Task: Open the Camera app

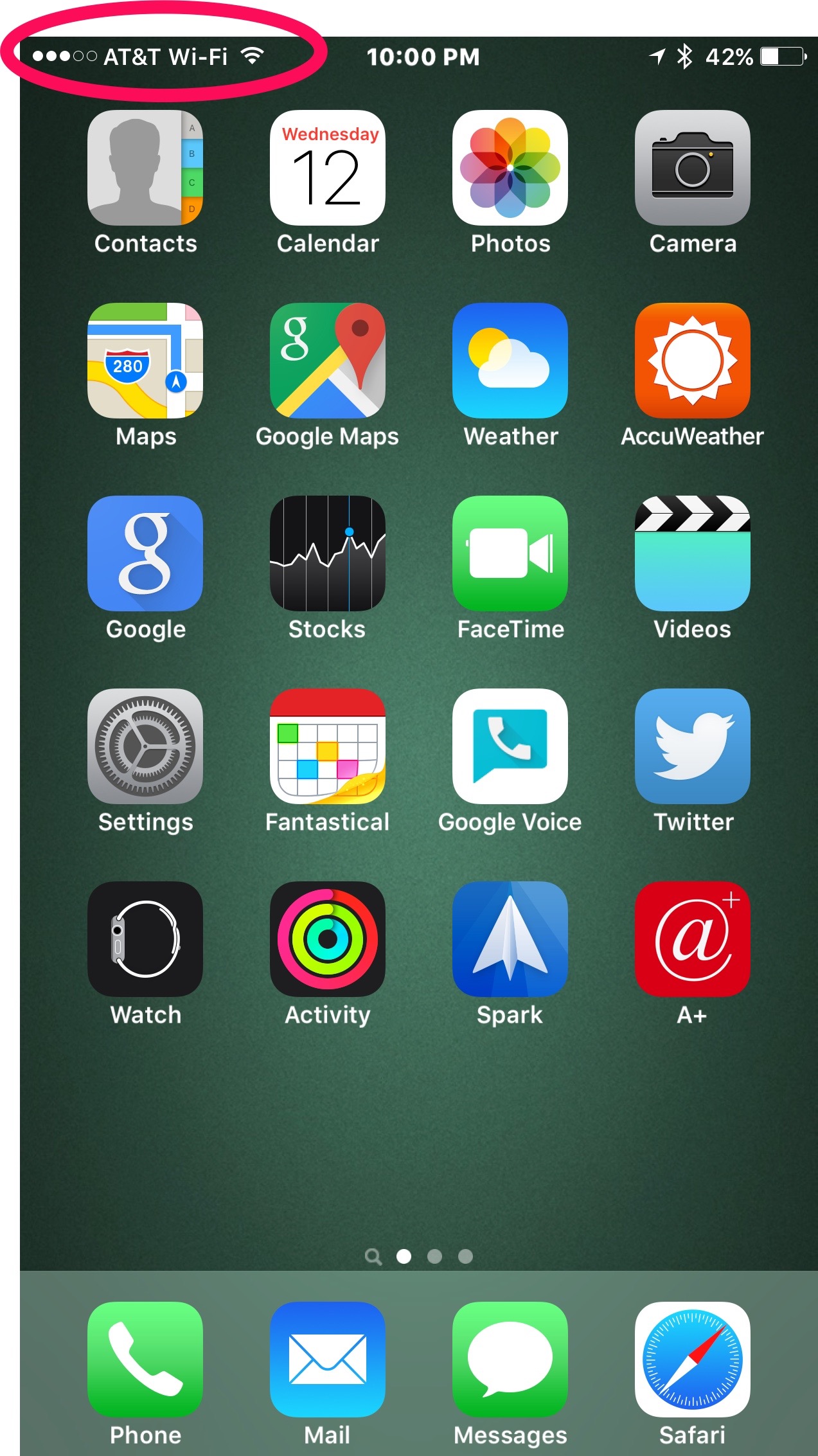Action: tap(692, 168)
